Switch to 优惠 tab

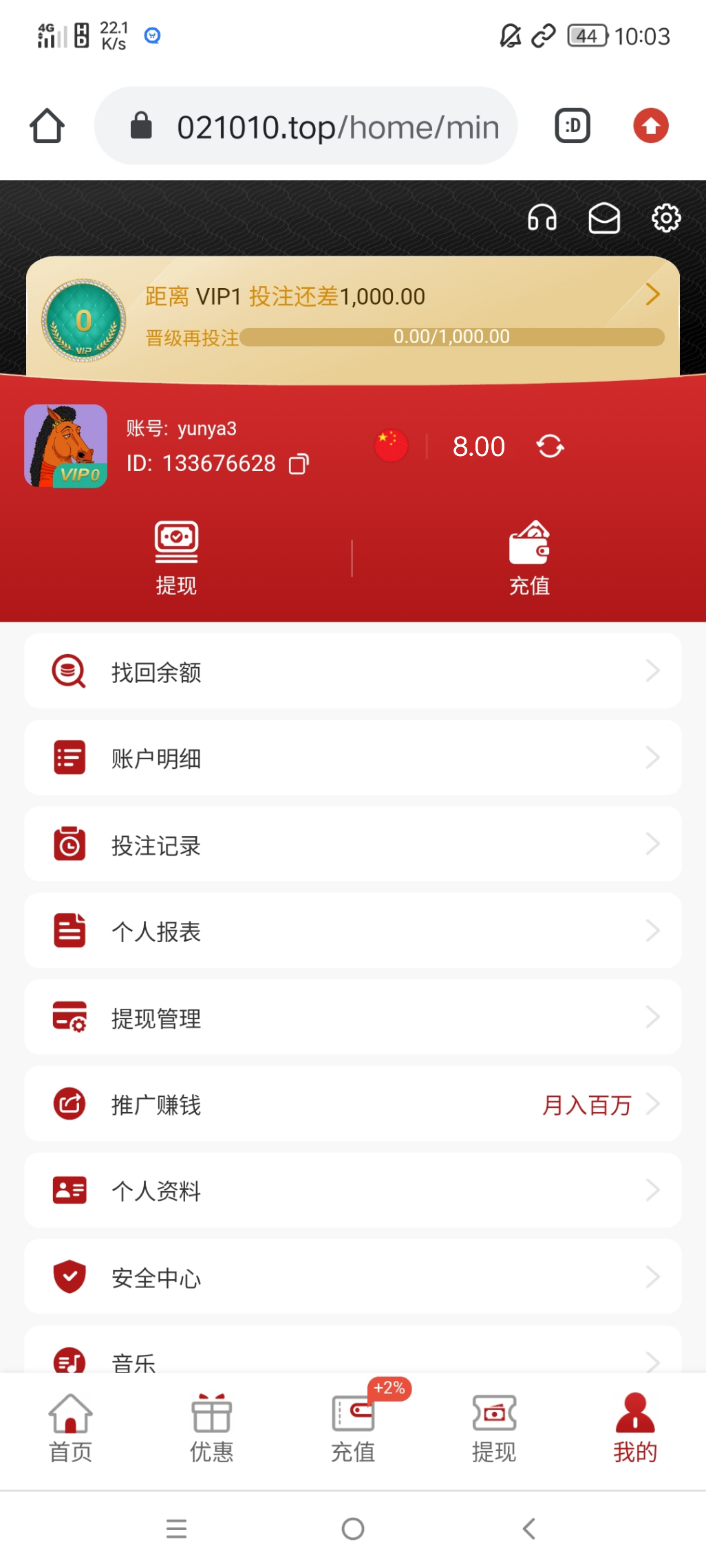211,1428
